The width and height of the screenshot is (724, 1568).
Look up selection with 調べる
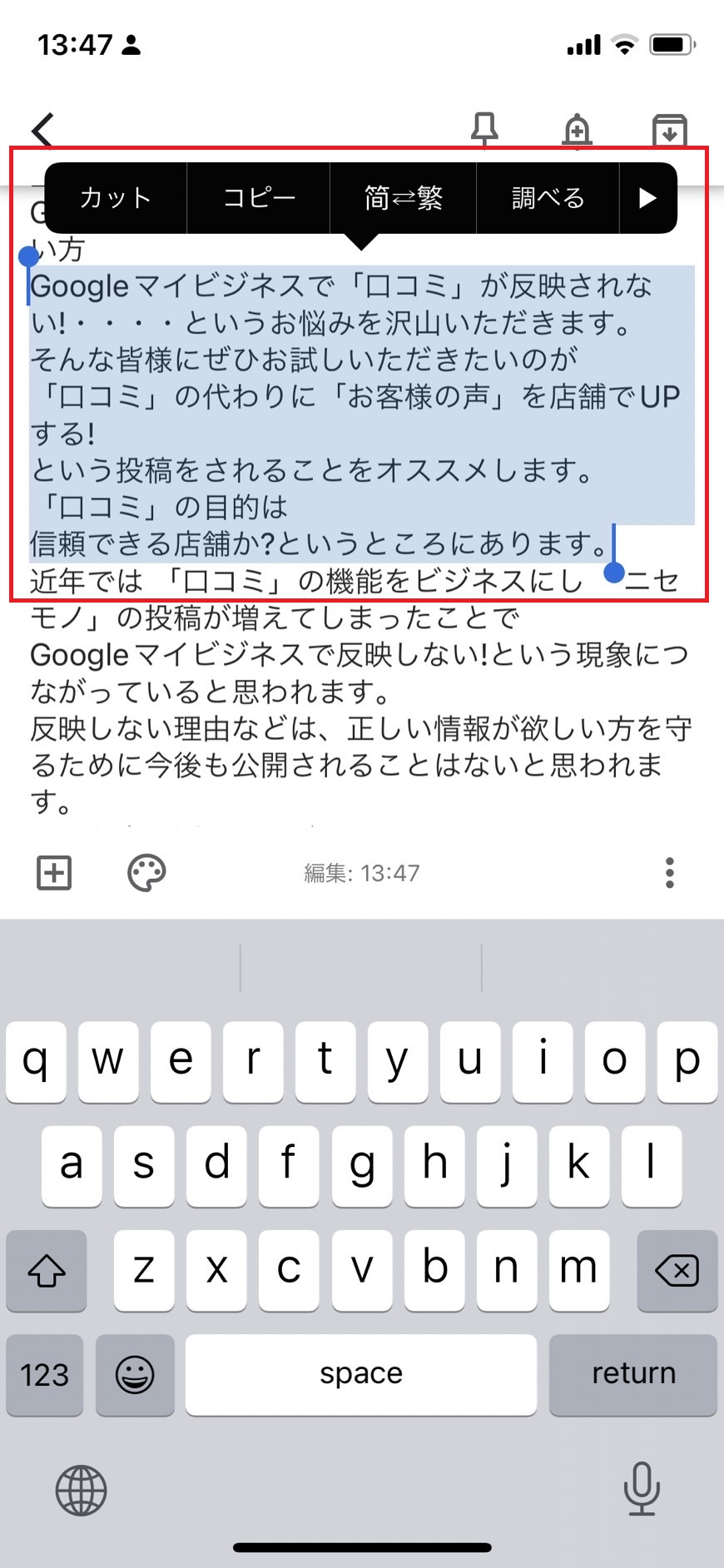point(548,198)
